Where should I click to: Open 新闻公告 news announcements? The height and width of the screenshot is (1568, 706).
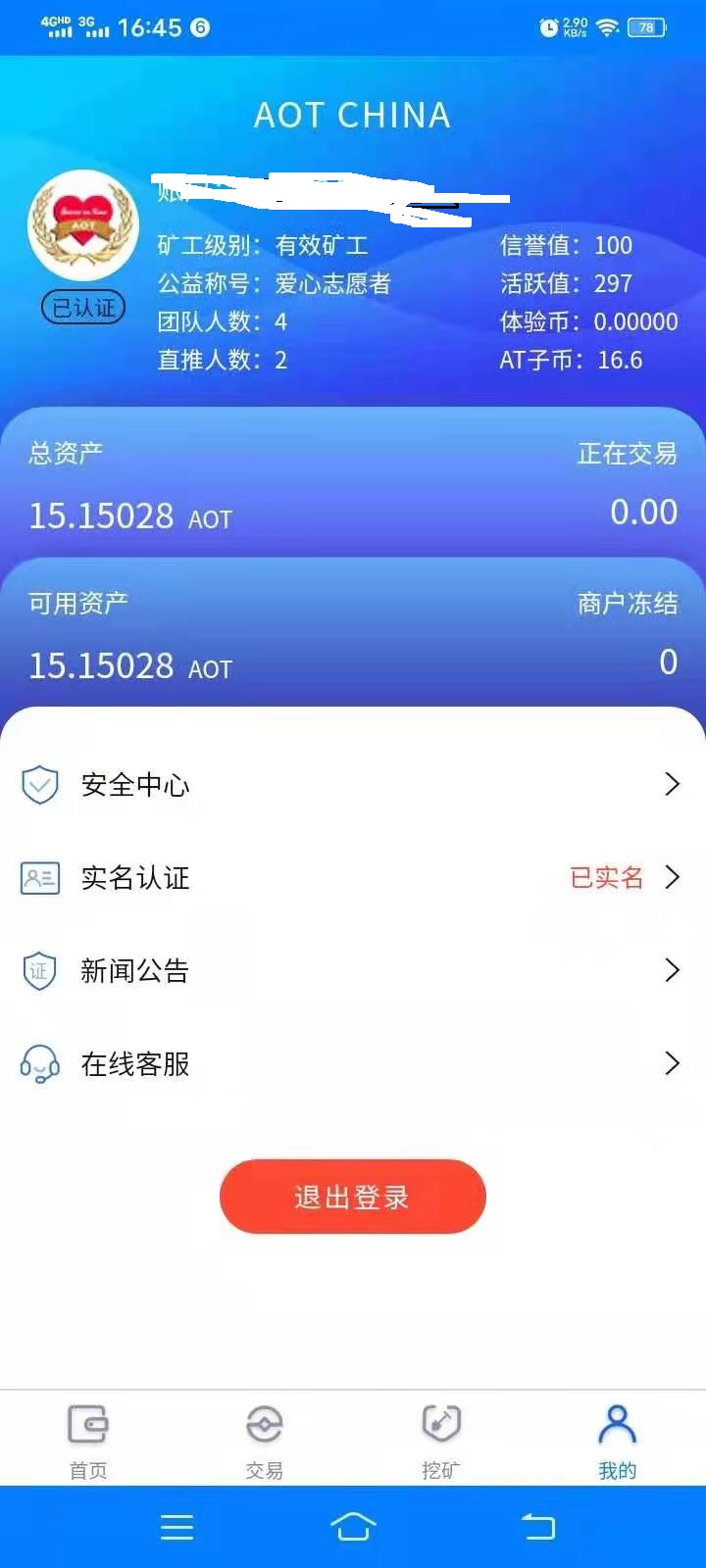351,971
